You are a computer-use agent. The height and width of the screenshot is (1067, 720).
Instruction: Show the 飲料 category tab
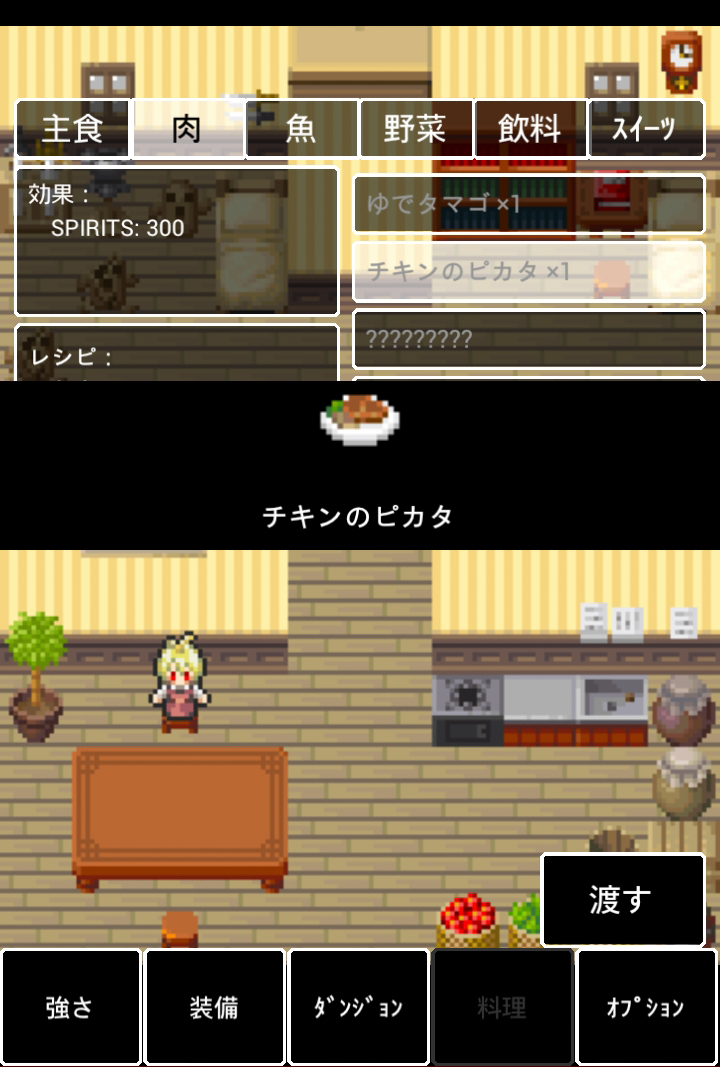tap(530, 129)
